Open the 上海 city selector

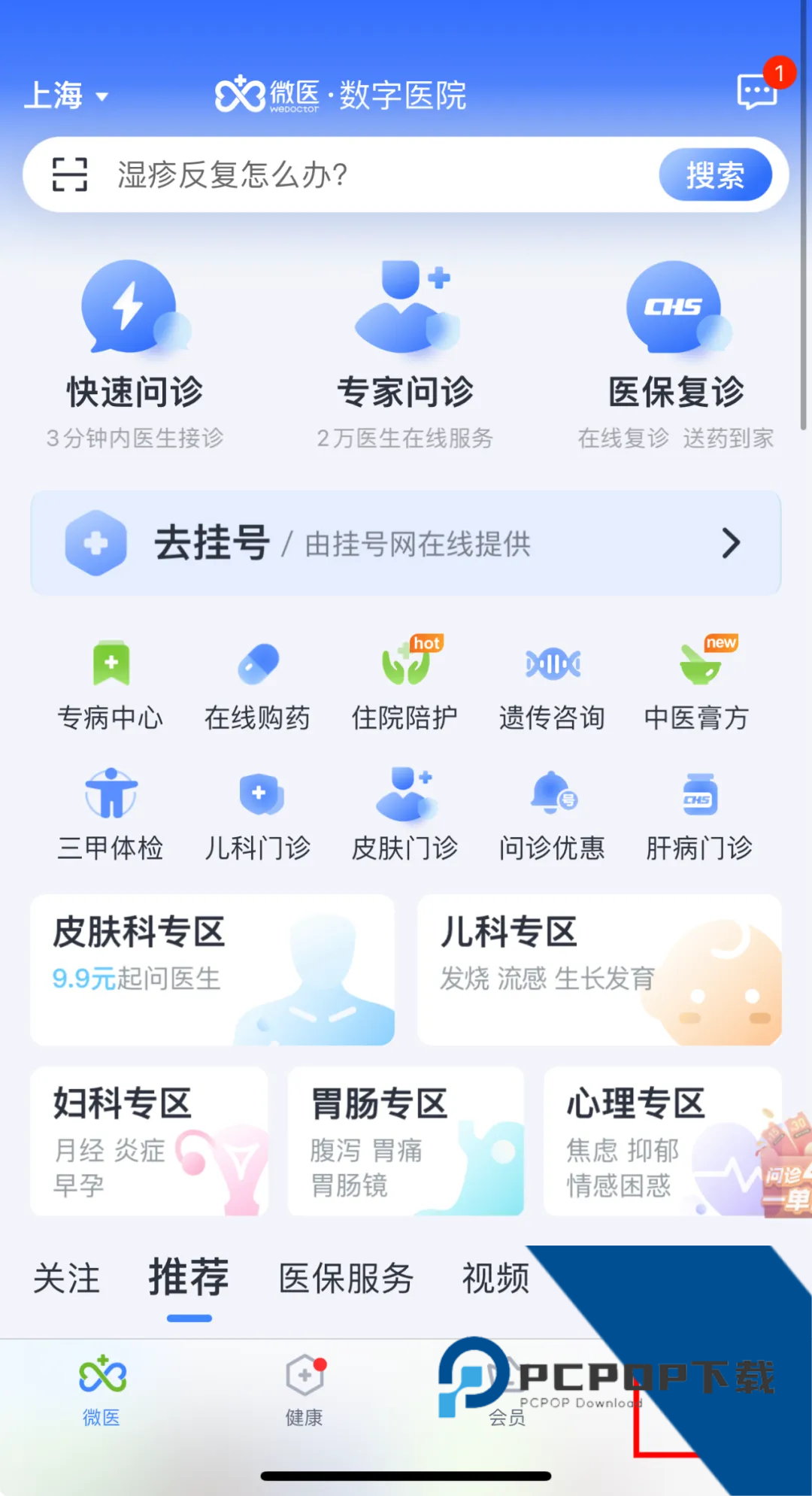pyautogui.click(x=66, y=96)
